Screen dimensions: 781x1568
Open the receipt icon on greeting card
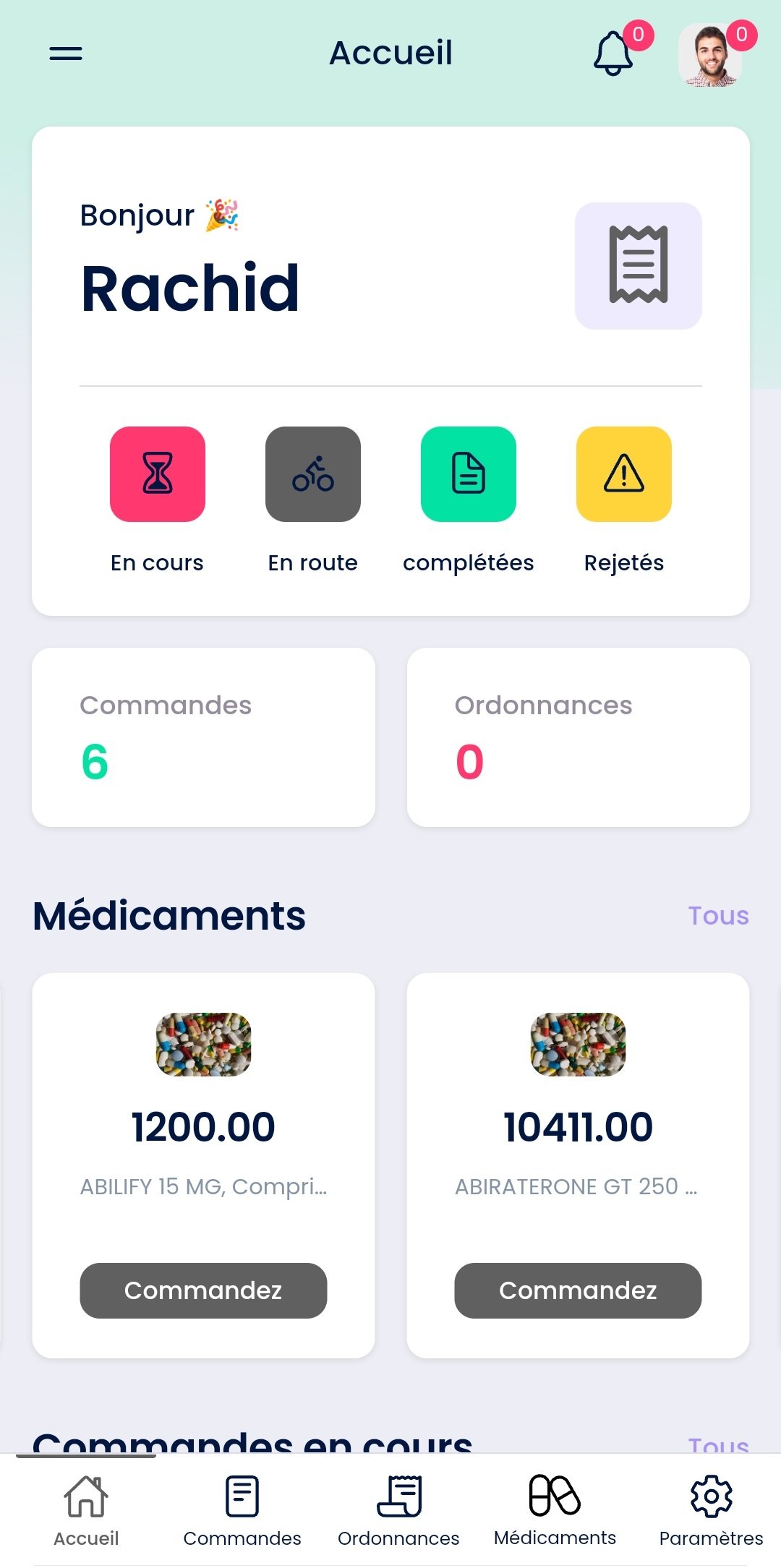pos(638,265)
